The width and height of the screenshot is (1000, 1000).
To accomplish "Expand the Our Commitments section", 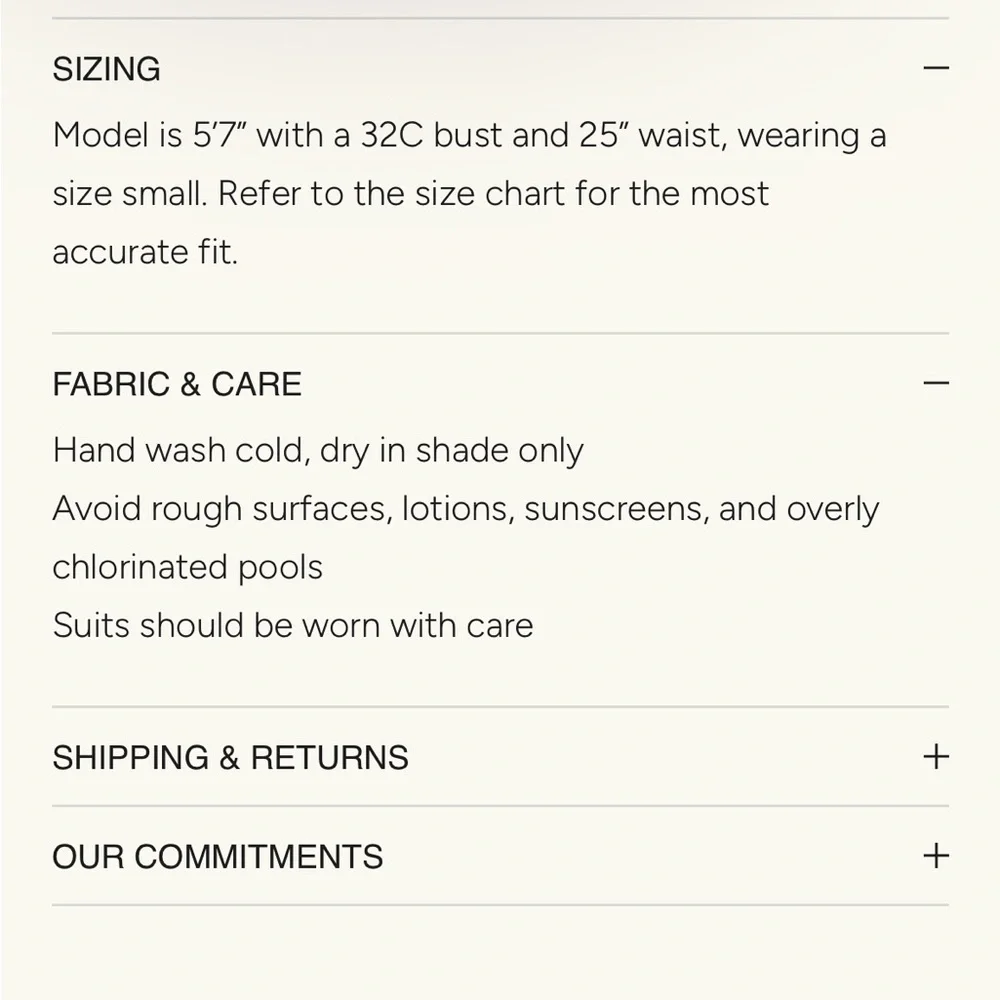I will (935, 856).
